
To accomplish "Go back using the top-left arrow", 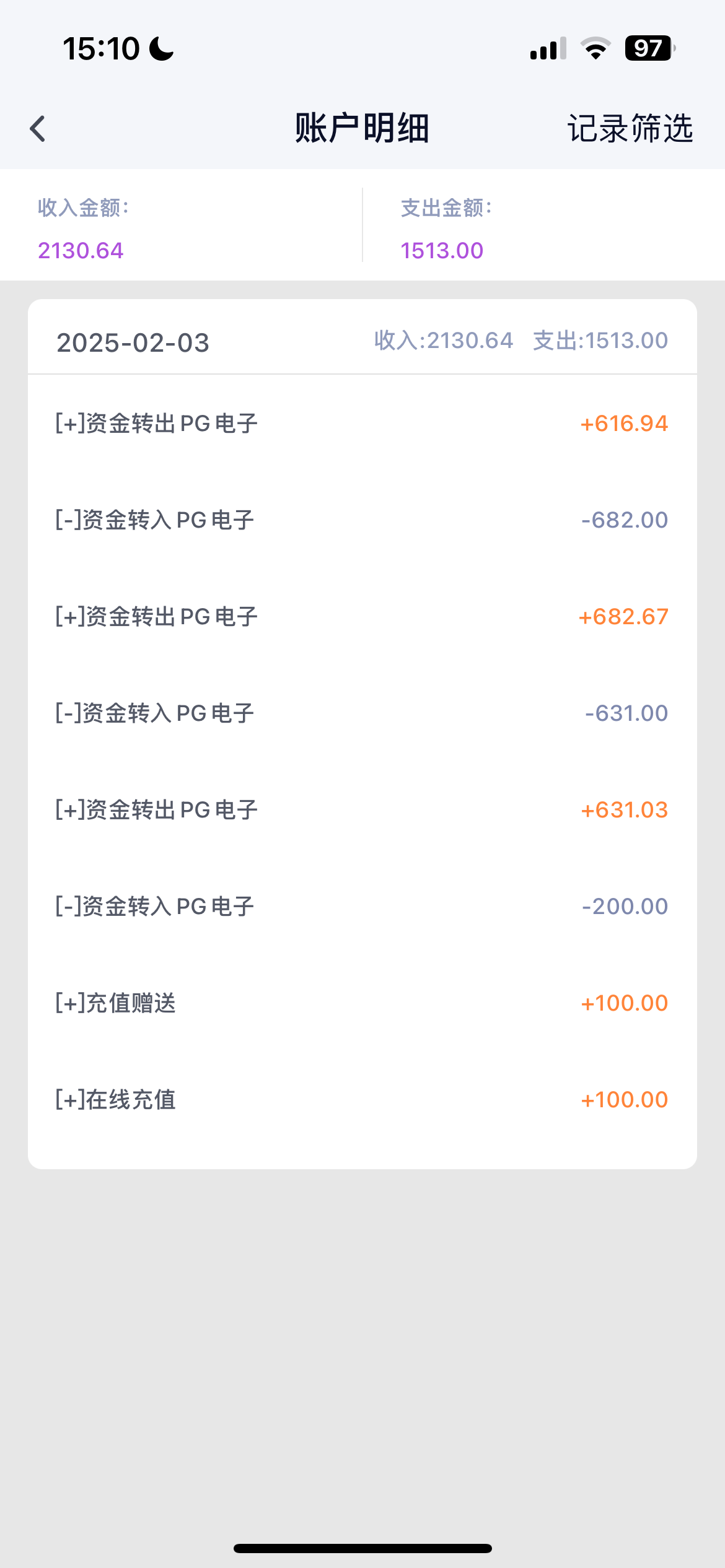I will pyautogui.click(x=38, y=129).
